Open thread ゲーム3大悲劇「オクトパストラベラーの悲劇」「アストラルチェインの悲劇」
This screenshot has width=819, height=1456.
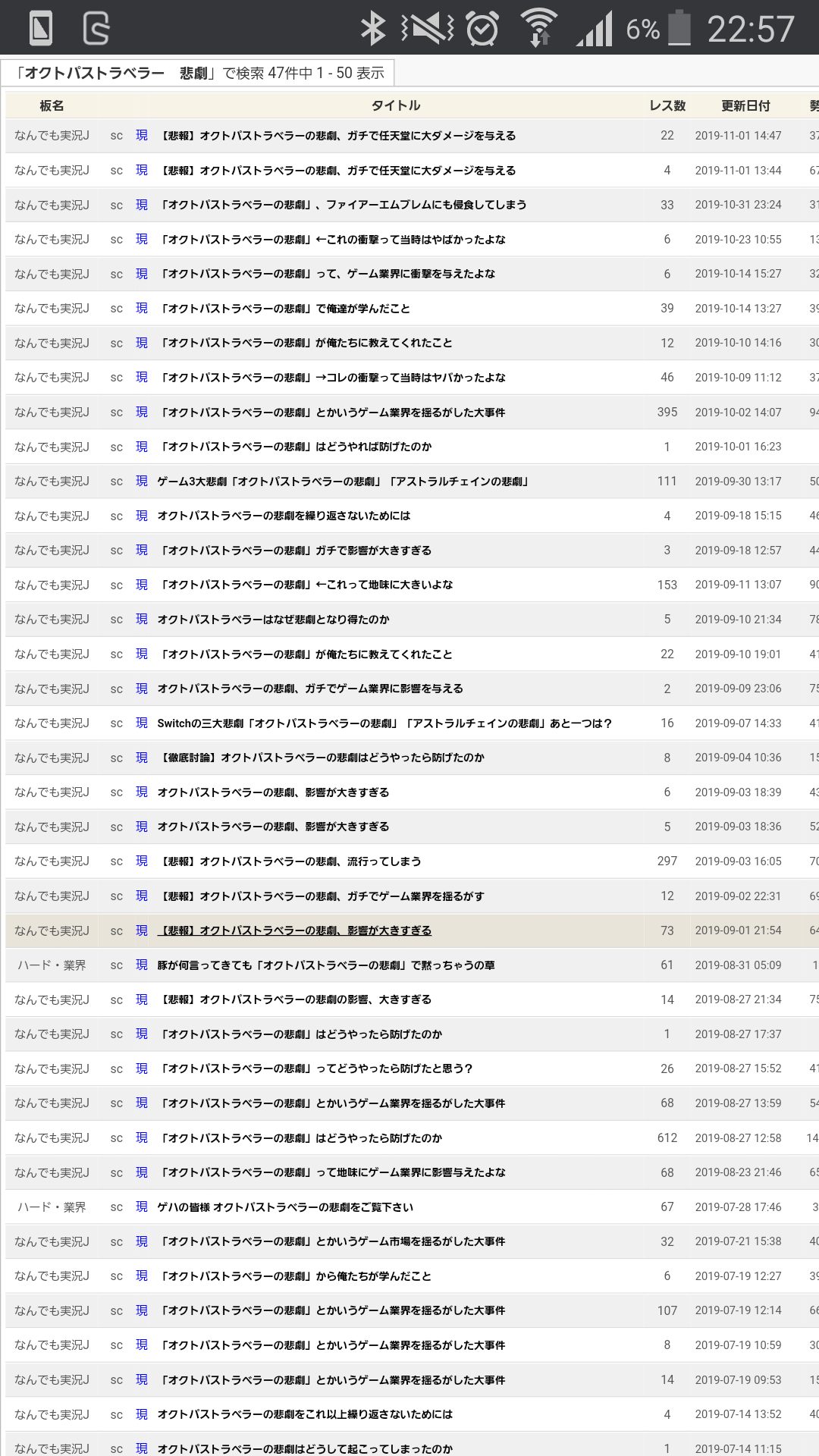[x=343, y=482]
